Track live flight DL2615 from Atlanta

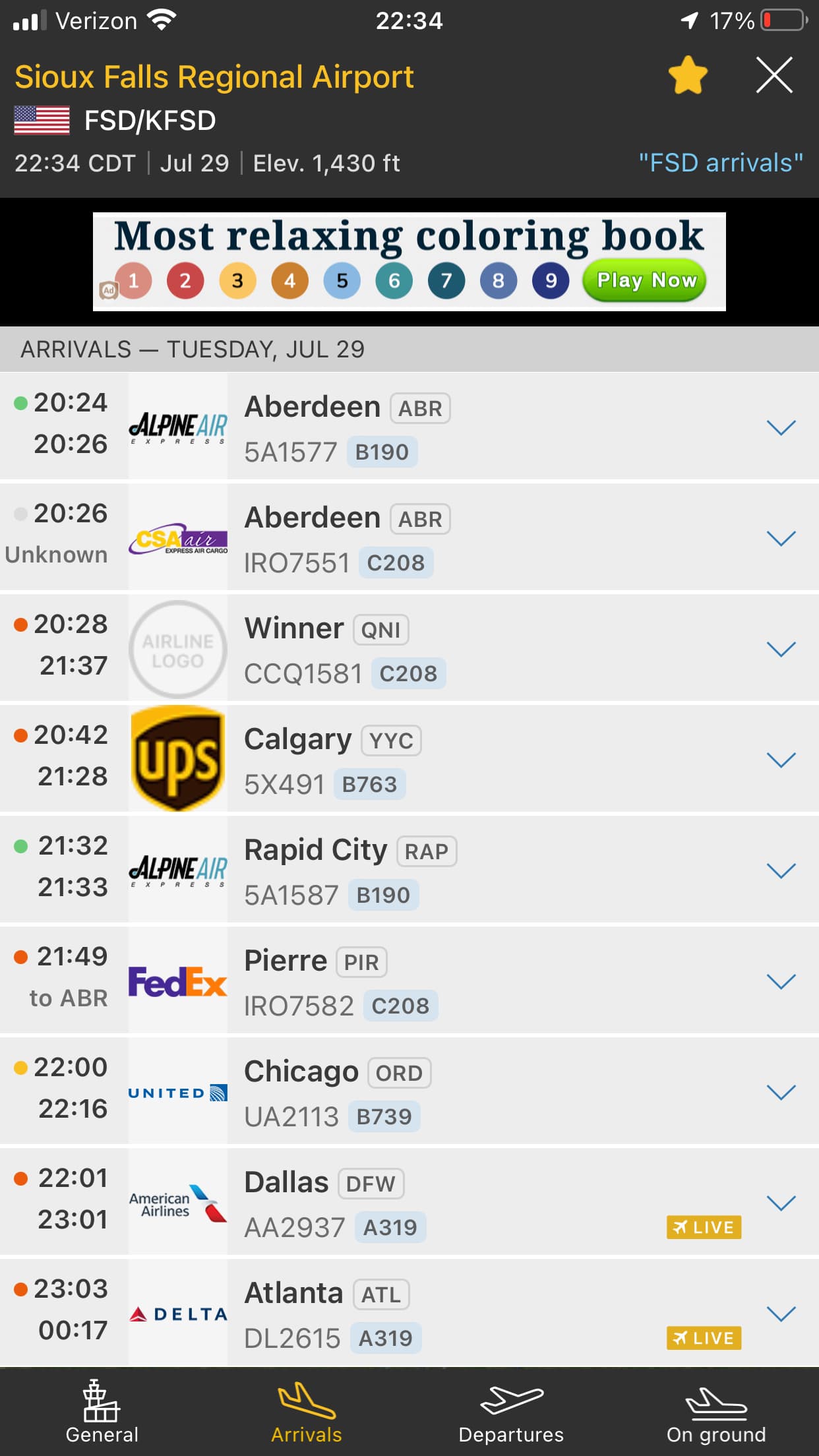(x=704, y=1338)
